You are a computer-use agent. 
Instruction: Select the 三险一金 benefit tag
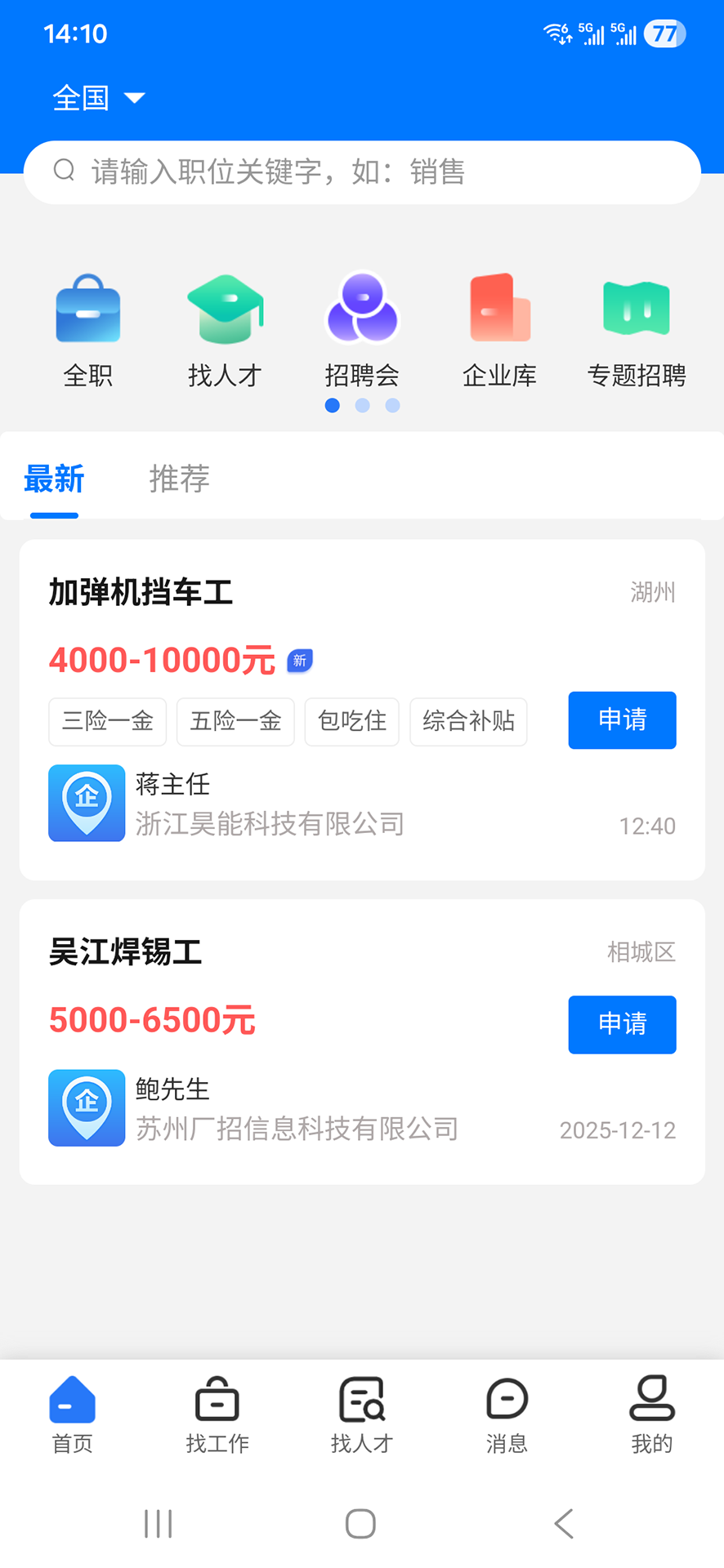[107, 722]
